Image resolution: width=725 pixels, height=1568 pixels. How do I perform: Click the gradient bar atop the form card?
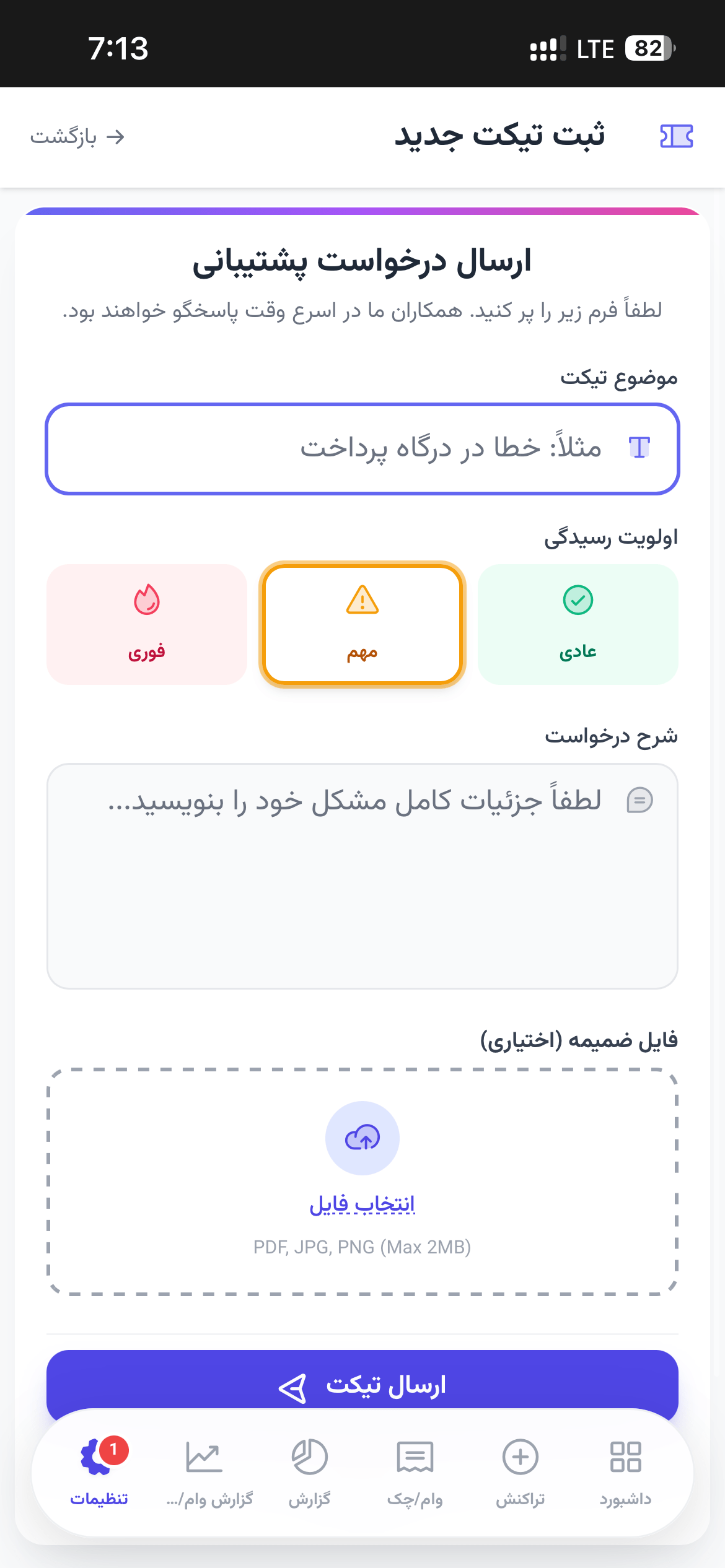click(362, 211)
